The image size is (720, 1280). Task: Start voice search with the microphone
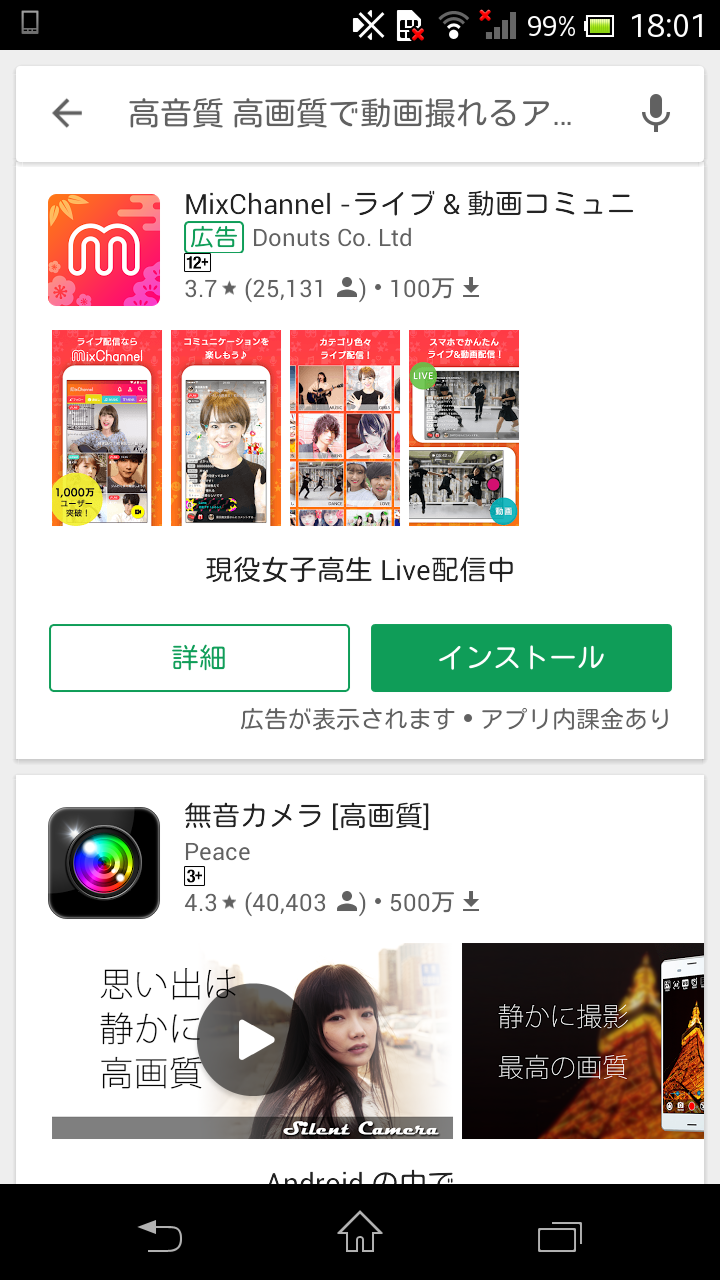tap(655, 114)
